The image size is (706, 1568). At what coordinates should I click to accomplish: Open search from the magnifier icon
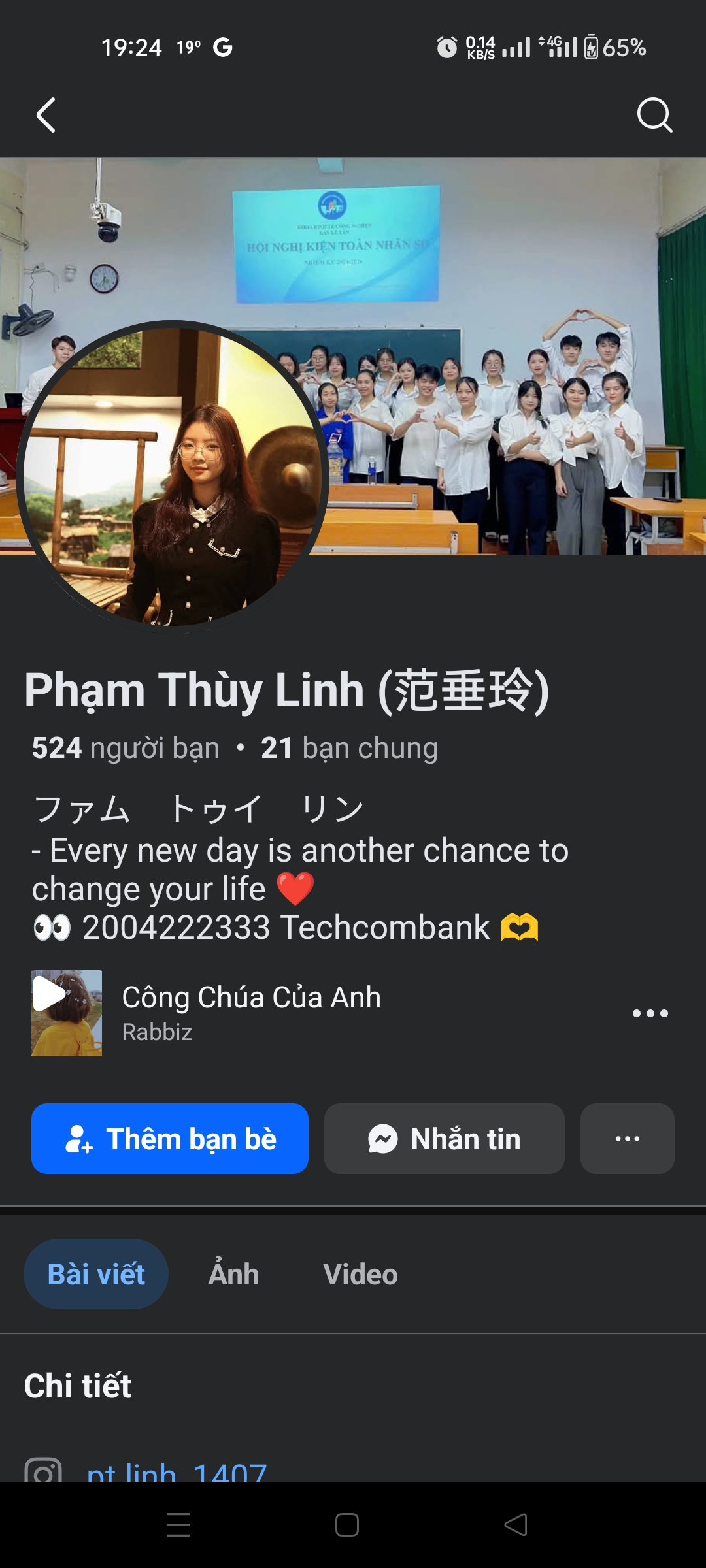pos(654,116)
